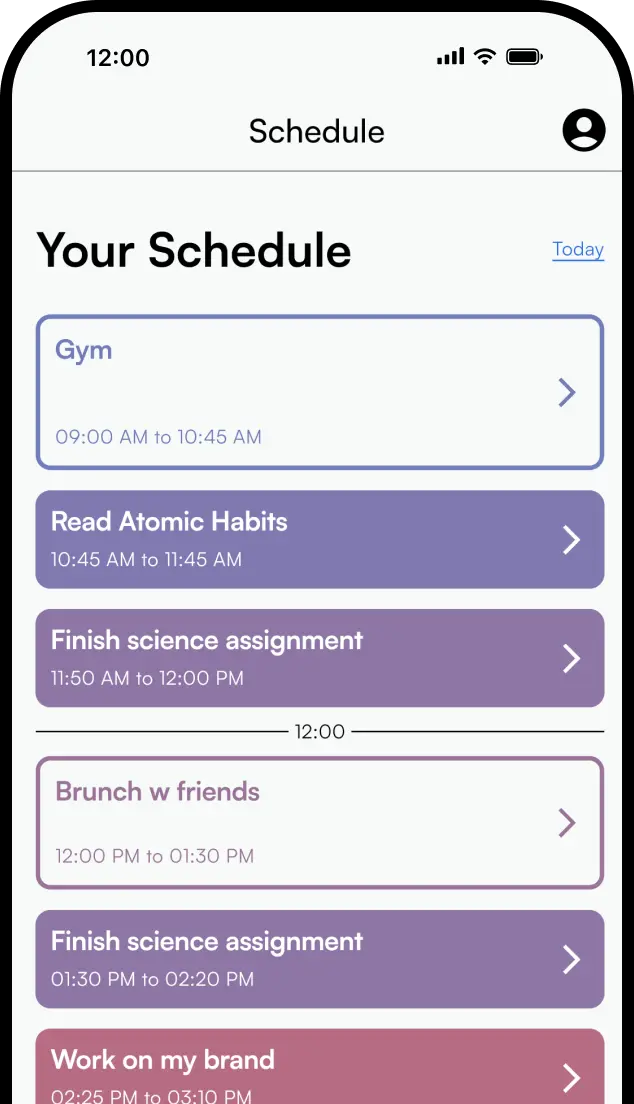Open the 11:50 AM Finish science assignment
The height and width of the screenshot is (1104, 634).
tap(320, 658)
